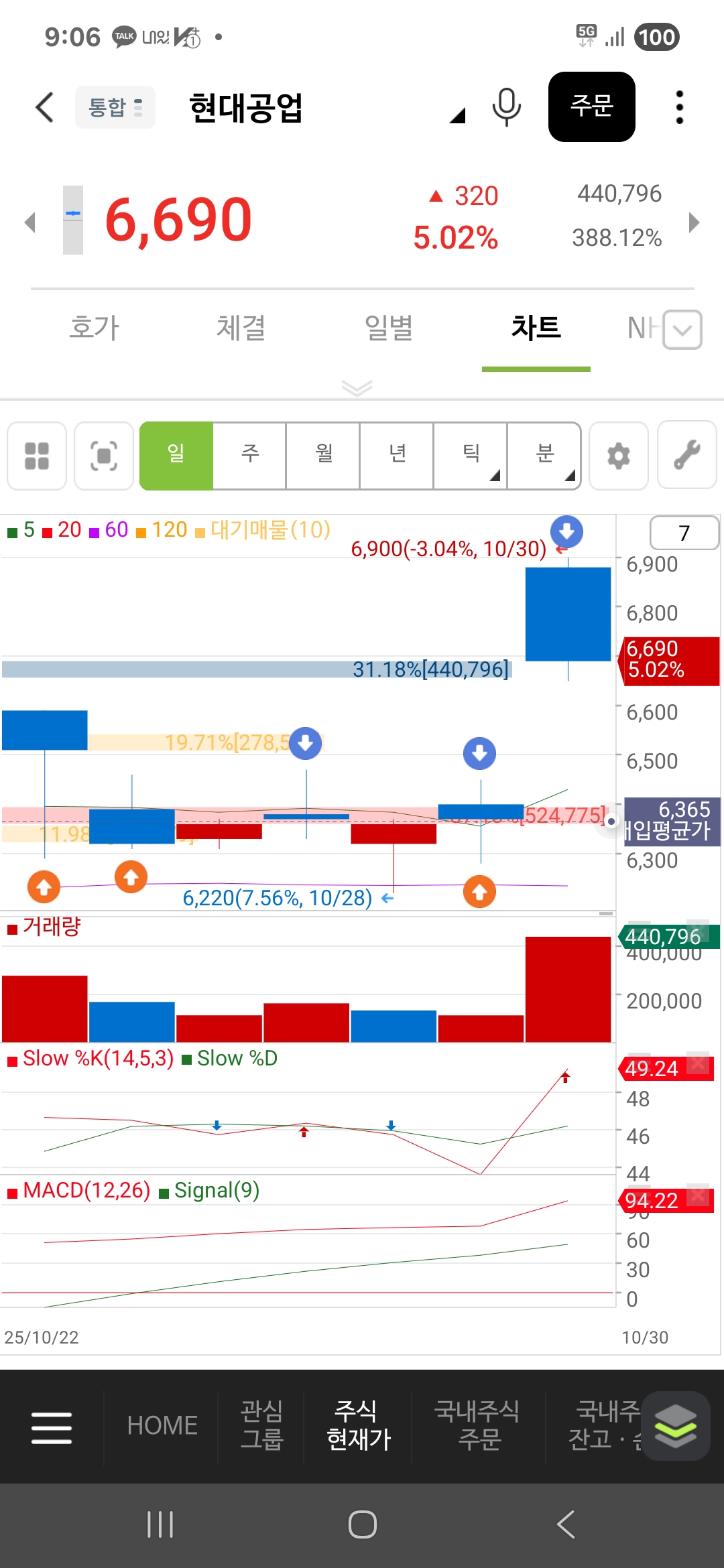724x1568 pixels.
Task: Select the 월 monthly chart period
Action: tap(323, 456)
